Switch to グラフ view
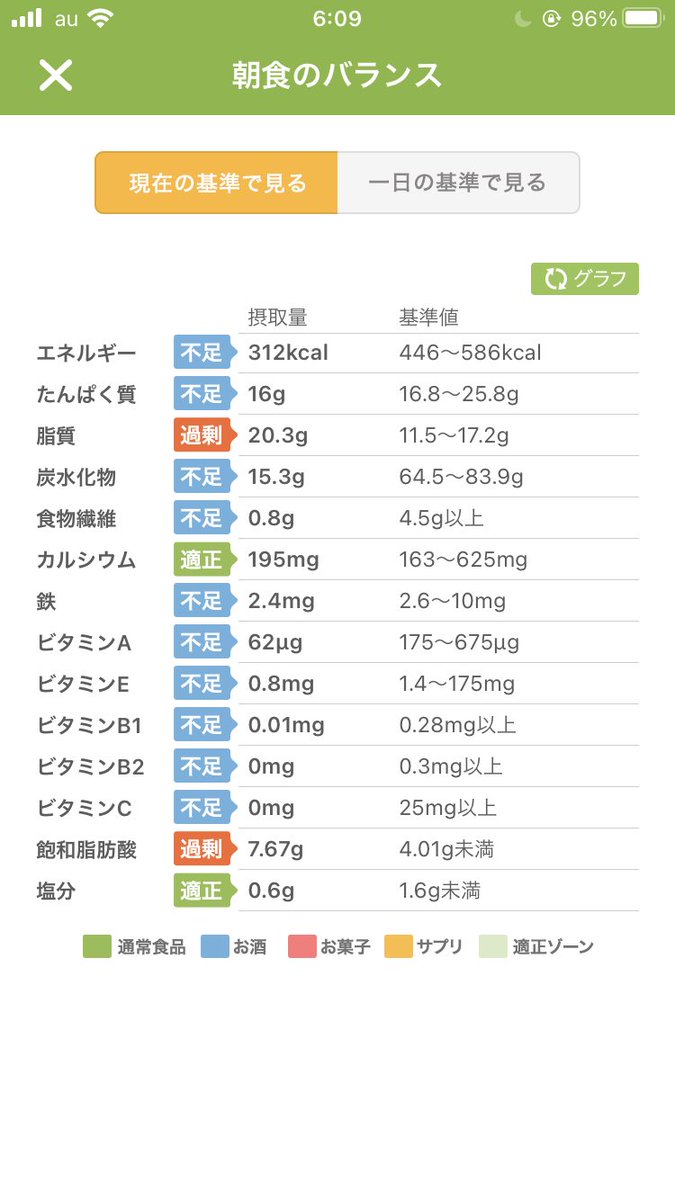 585,279
